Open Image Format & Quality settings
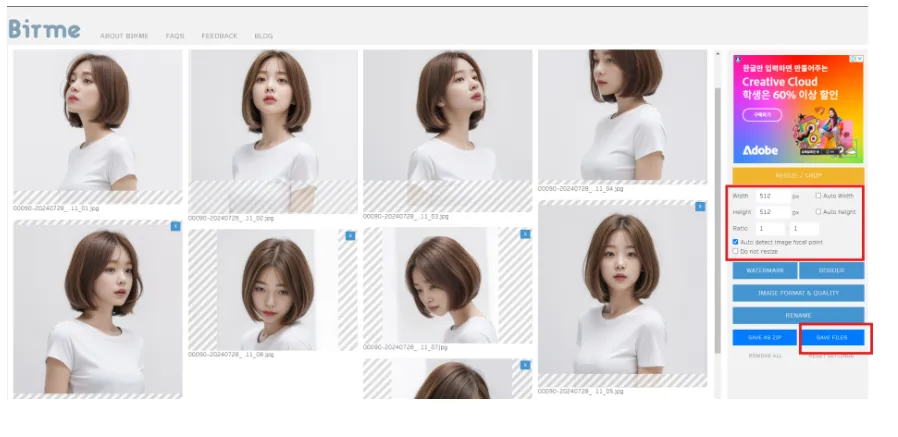898x437 pixels. click(x=797, y=293)
